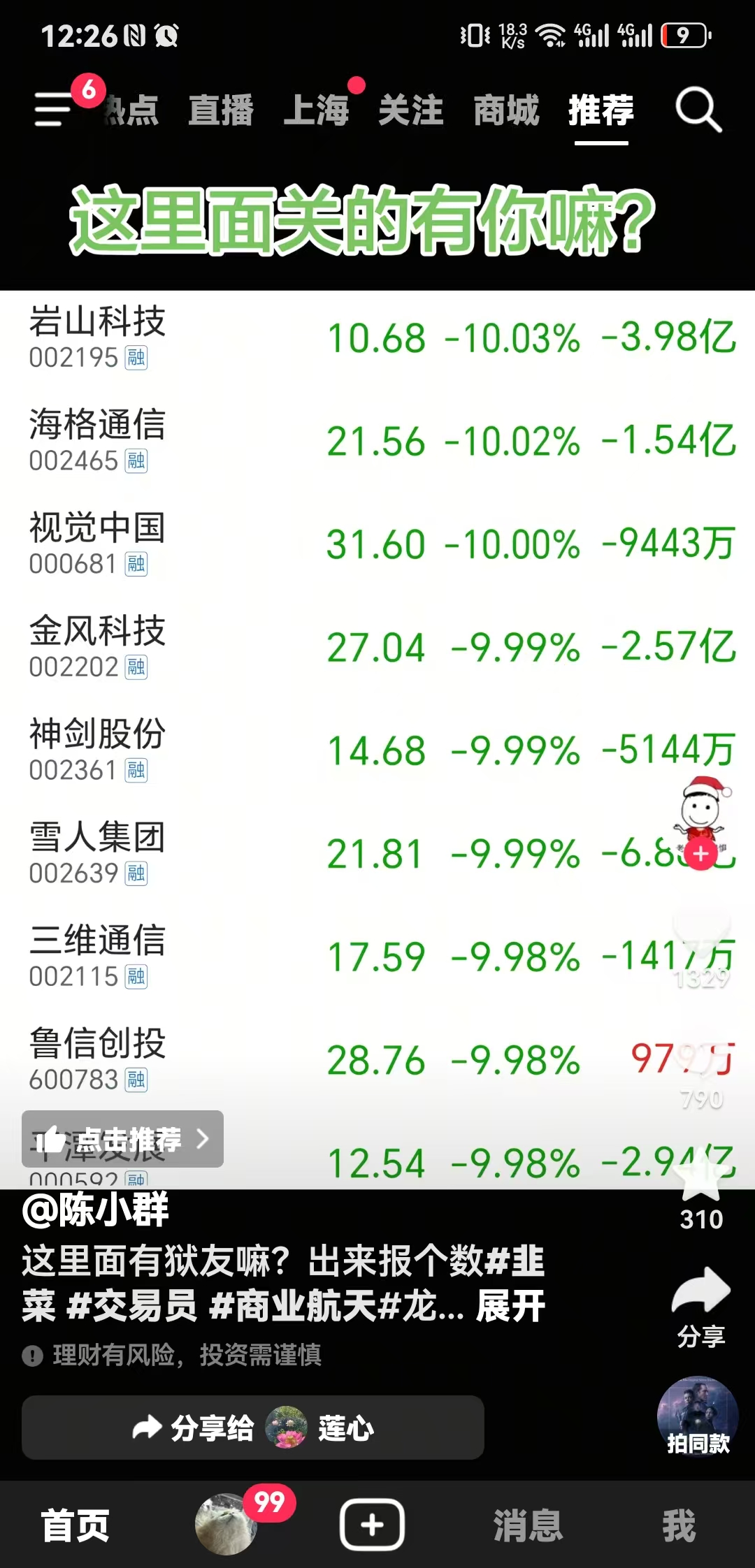The height and width of the screenshot is (1568, 755).
Task: Expand the caption with 展开
Action: click(x=510, y=1305)
